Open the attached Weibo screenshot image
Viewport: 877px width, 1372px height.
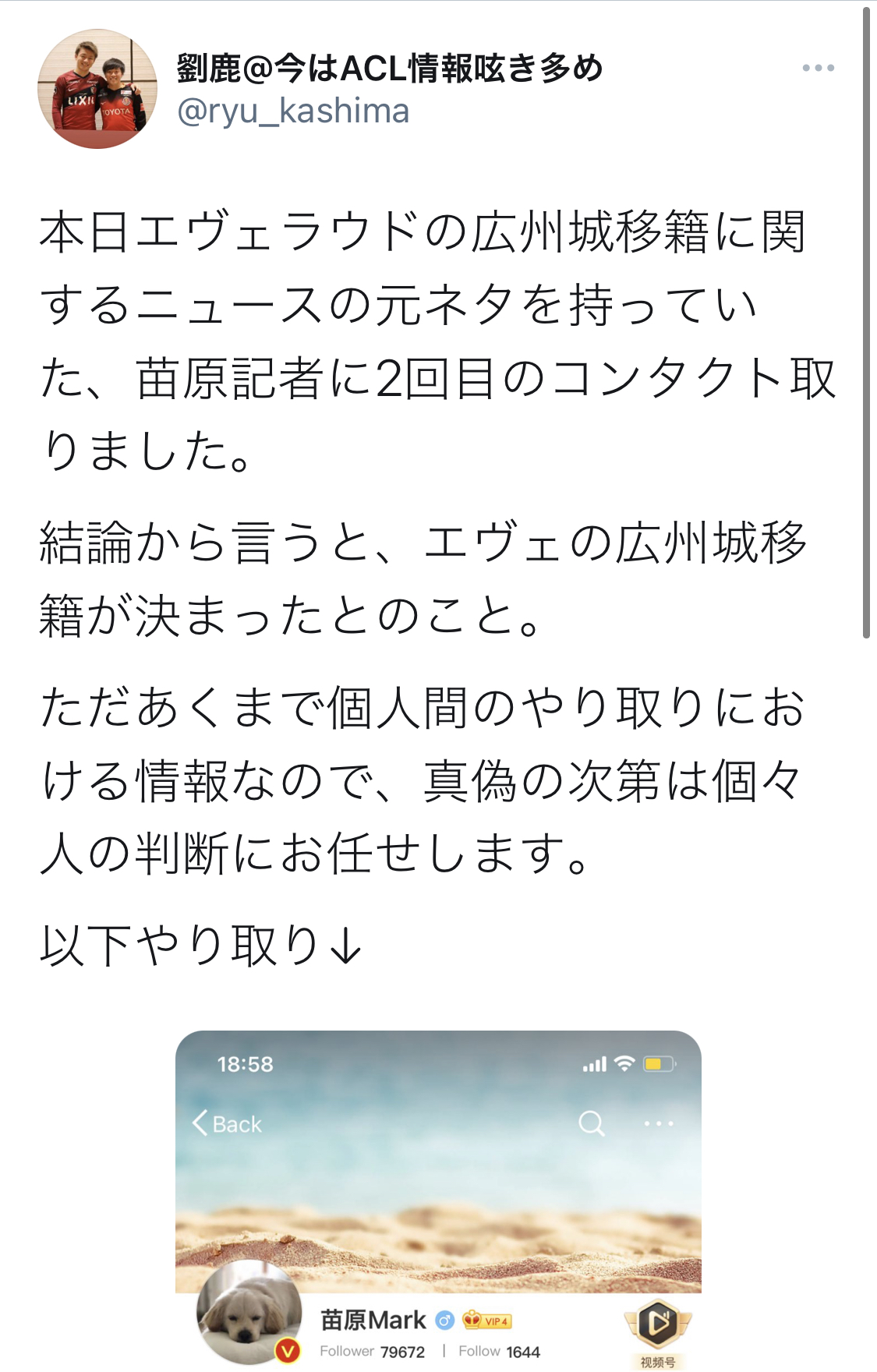438,1200
